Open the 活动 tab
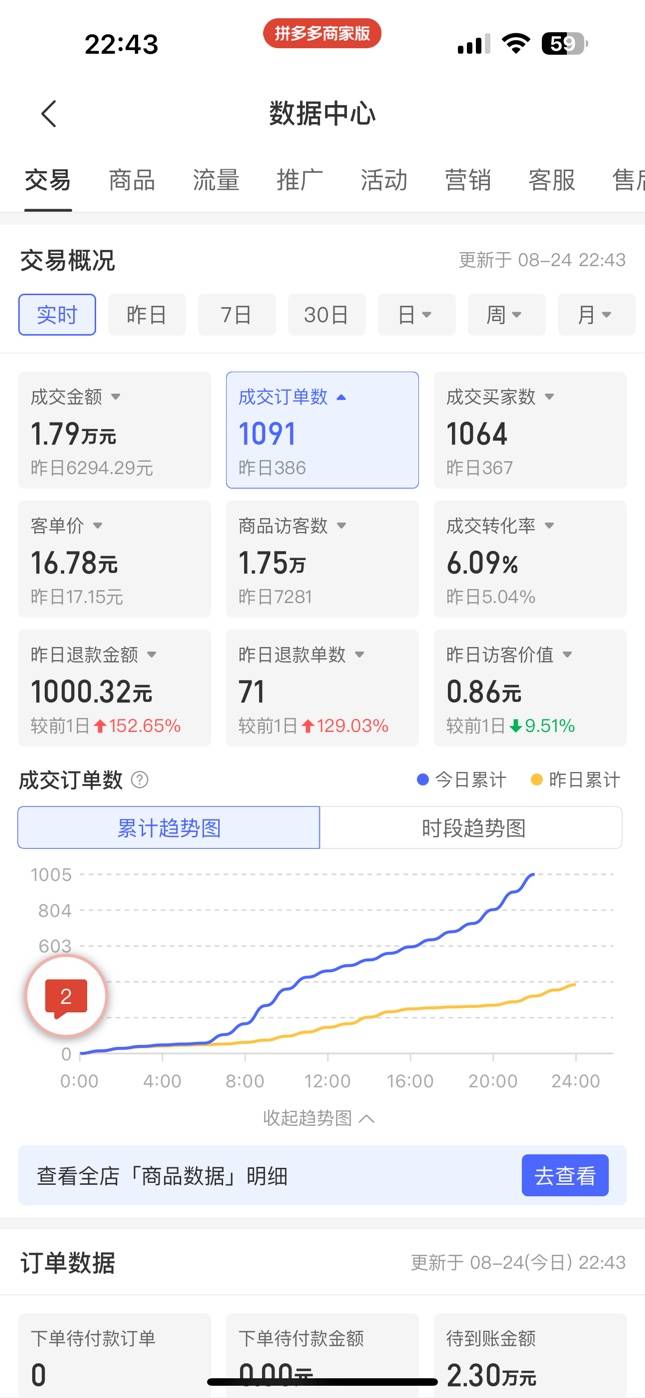Screen dimensions: 645x1398 (384, 180)
